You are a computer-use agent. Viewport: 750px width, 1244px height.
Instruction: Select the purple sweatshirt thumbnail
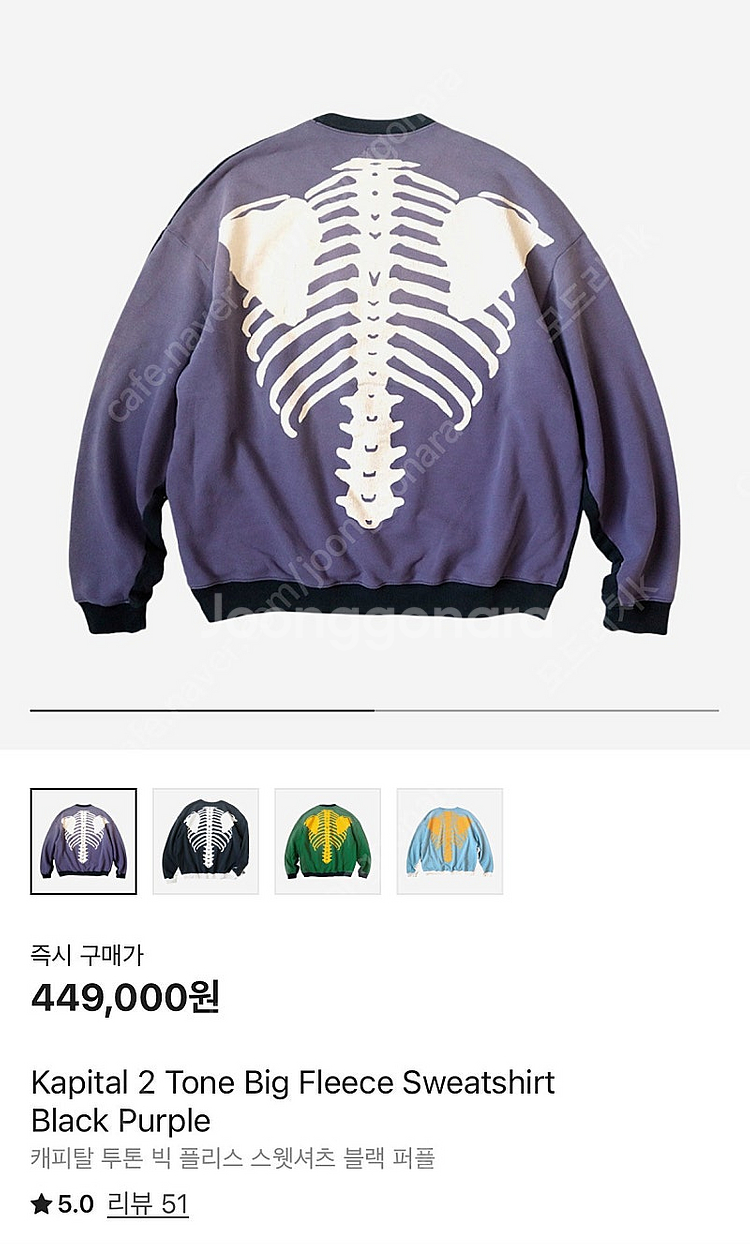click(x=84, y=841)
